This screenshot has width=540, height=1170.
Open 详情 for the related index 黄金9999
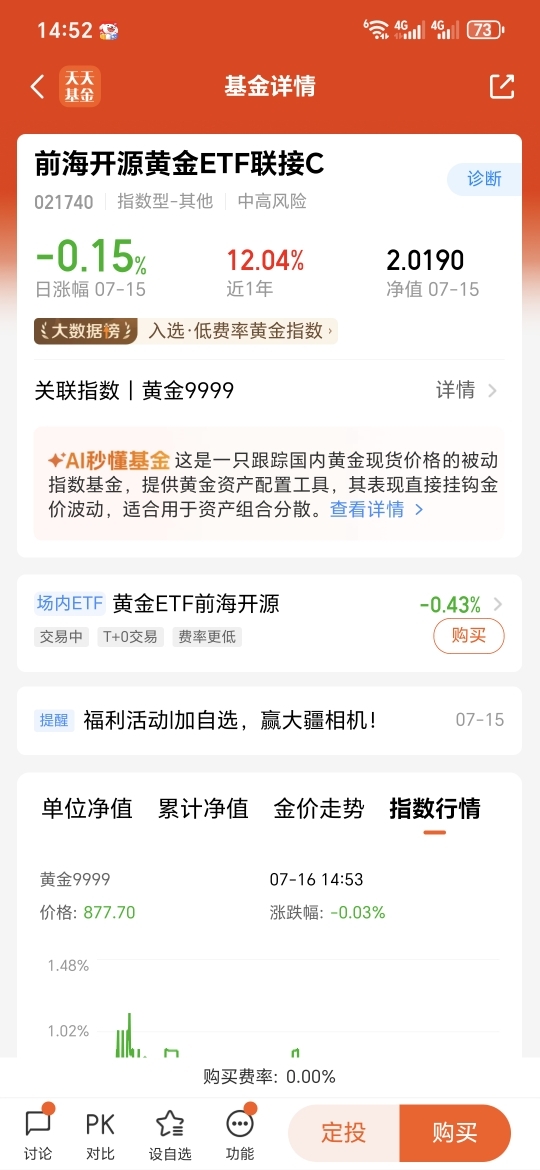(466, 390)
